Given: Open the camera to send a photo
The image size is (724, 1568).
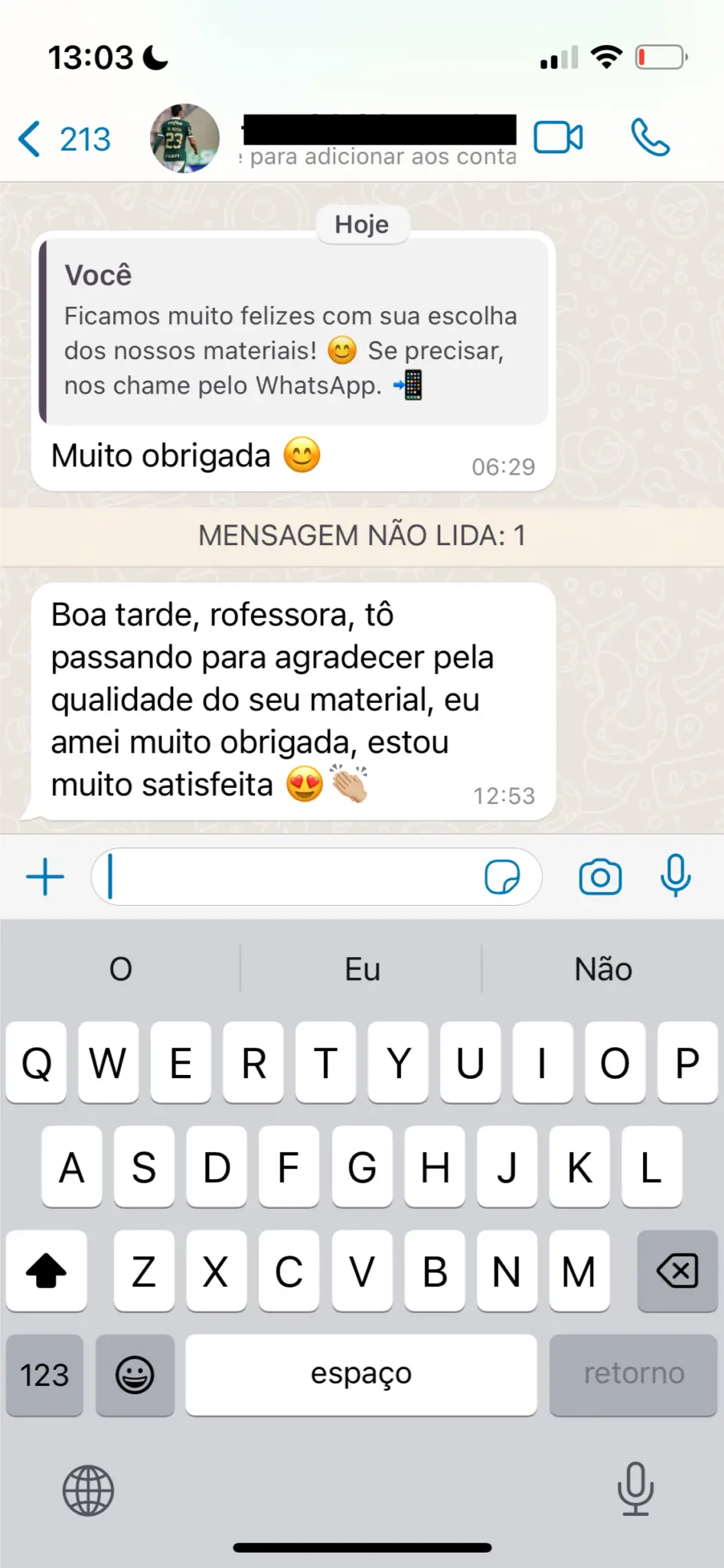Looking at the screenshot, I should coord(600,877).
